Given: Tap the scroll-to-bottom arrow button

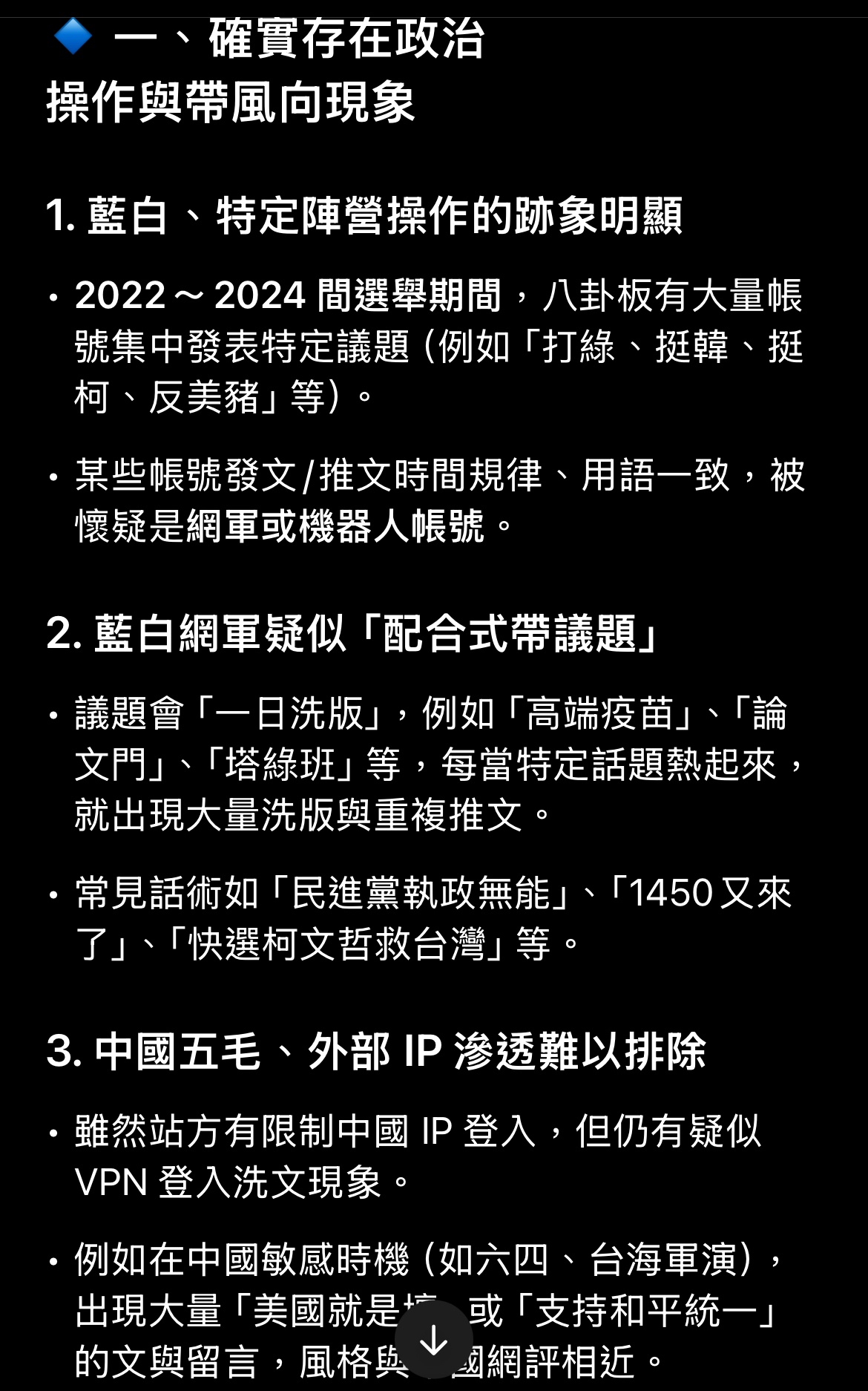Looking at the screenshot, I should (x=434, y=1340).
